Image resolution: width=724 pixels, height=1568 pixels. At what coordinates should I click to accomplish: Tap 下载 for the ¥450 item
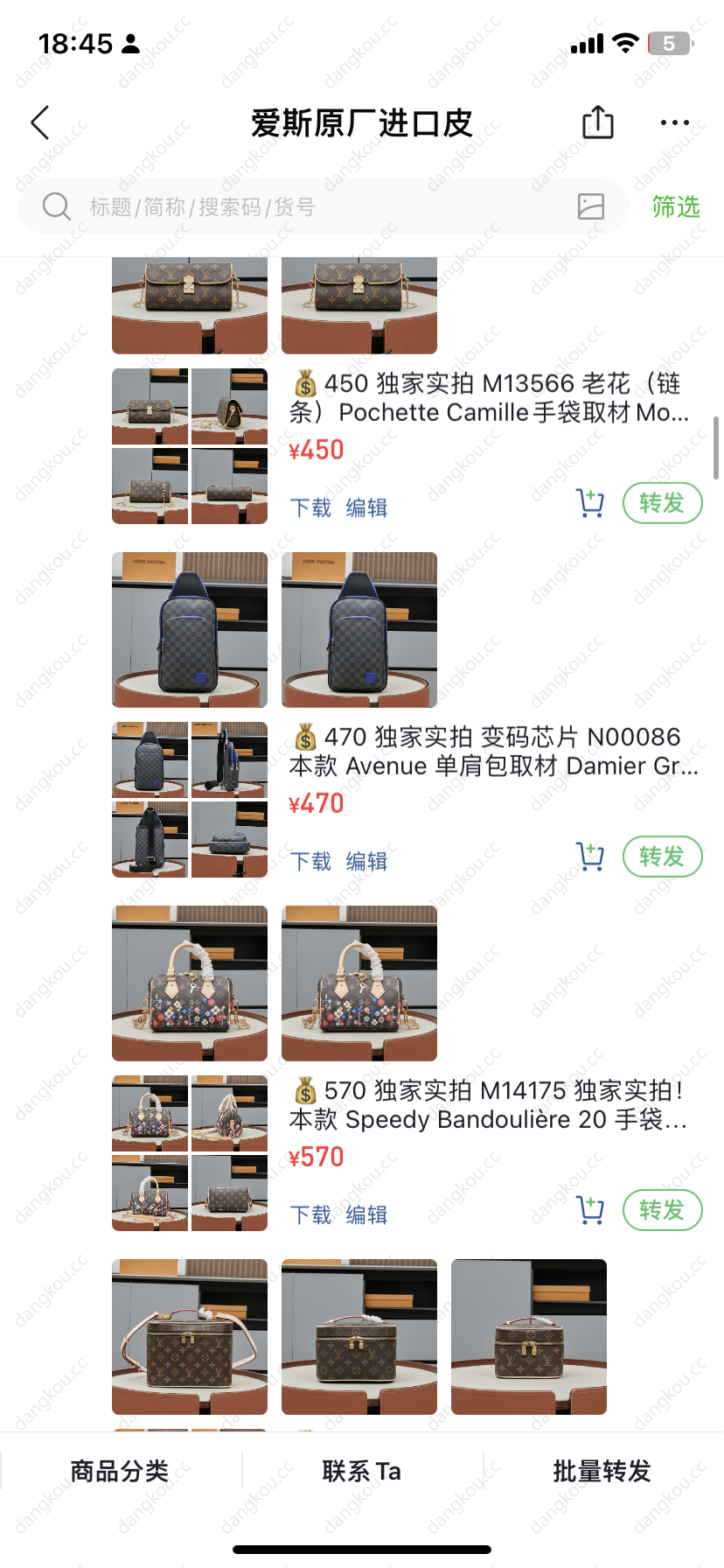point(310,508)
